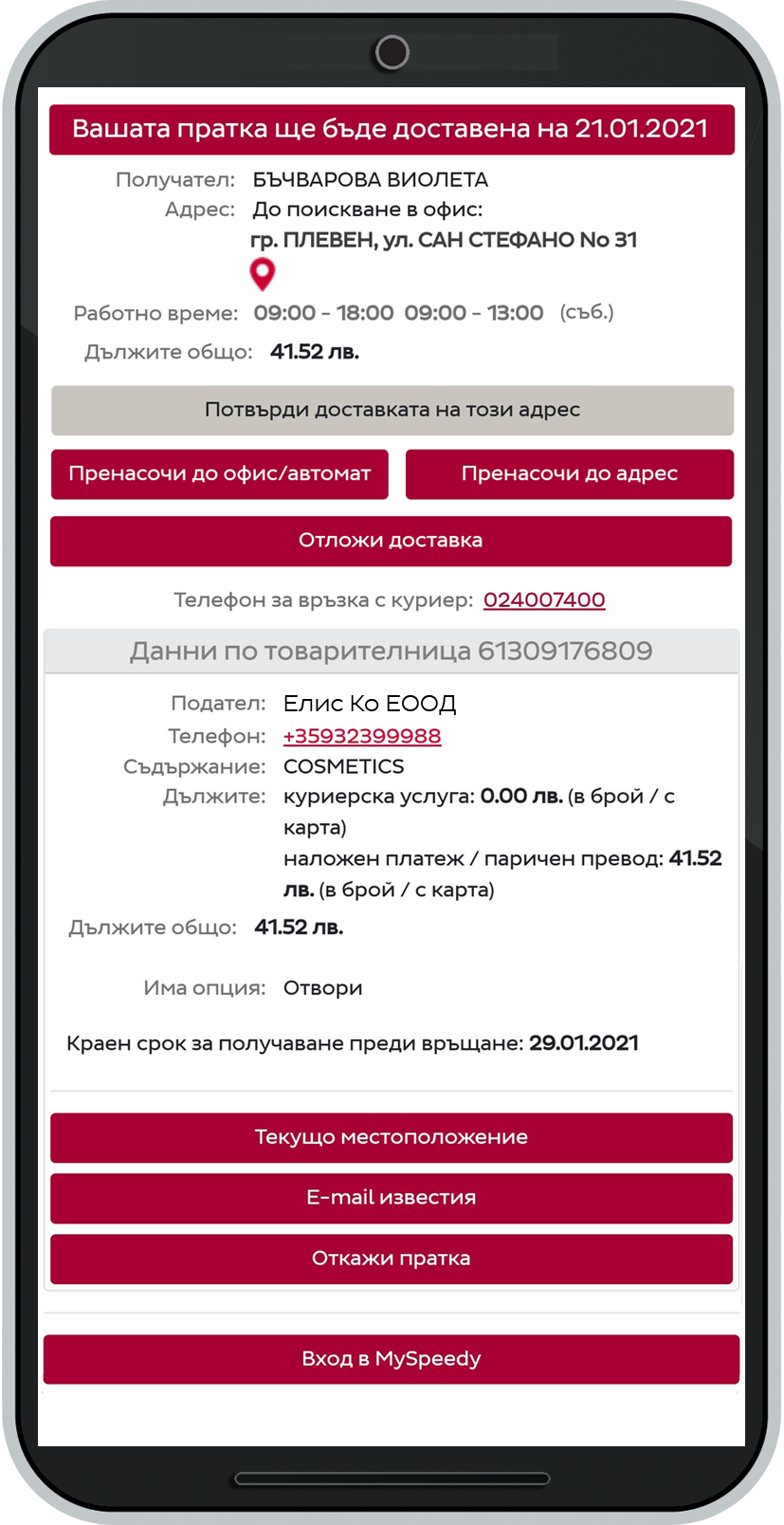Confirm delivery to this address
This screenshot has height=1525, width=784.
pyautogui.click(x=392, y=410)
